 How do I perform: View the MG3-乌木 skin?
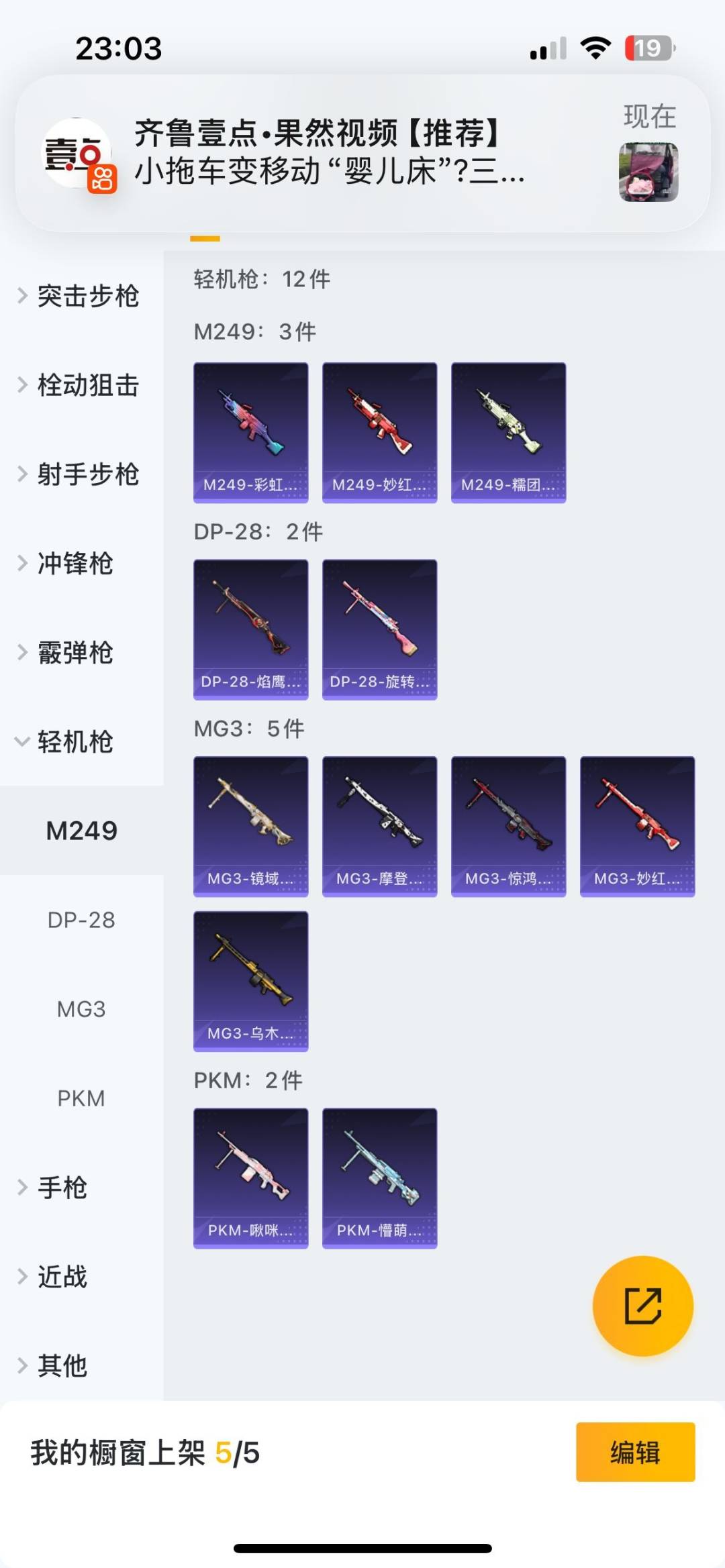pos(251,981)
